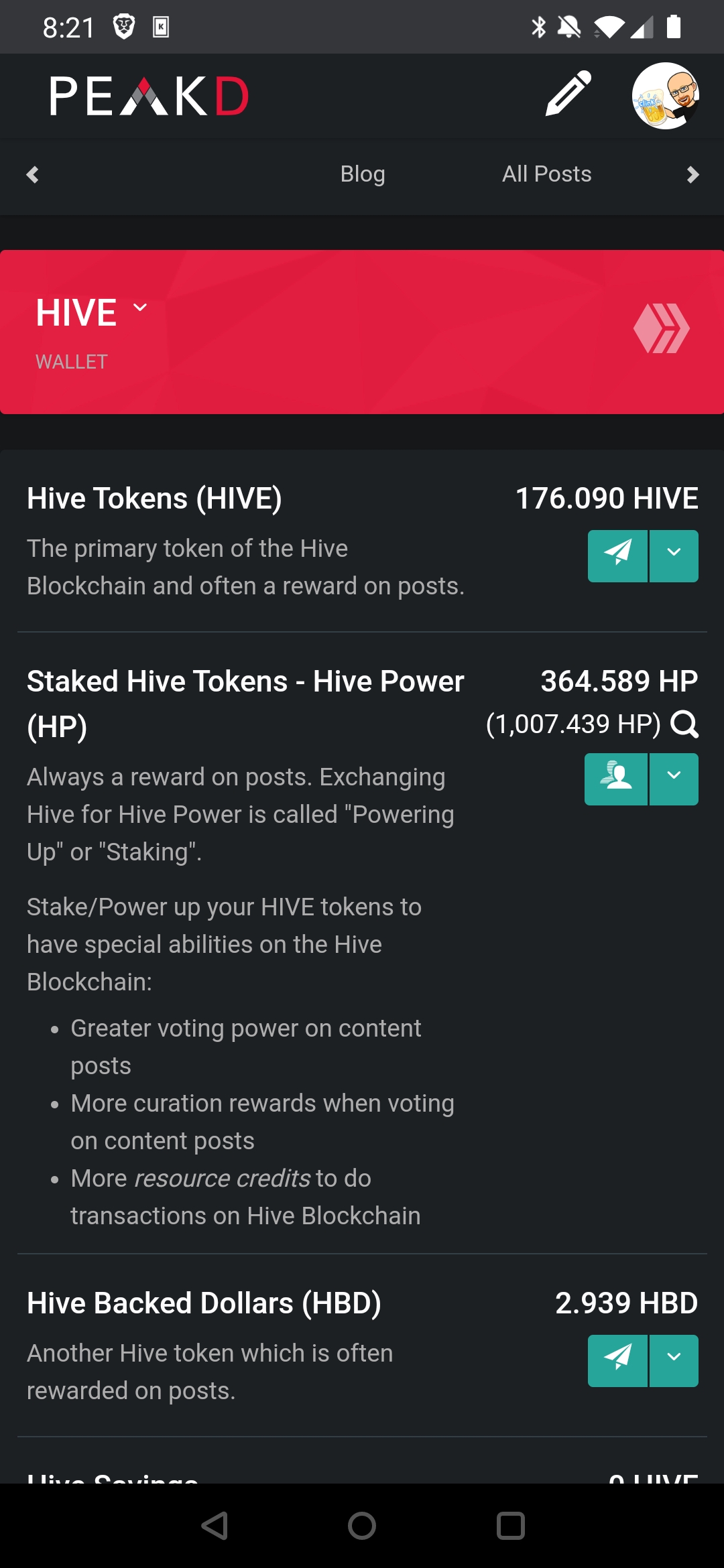Switch to the All Posts tab
This screenshot has height=1568, width=724.
tap(547, 174)
